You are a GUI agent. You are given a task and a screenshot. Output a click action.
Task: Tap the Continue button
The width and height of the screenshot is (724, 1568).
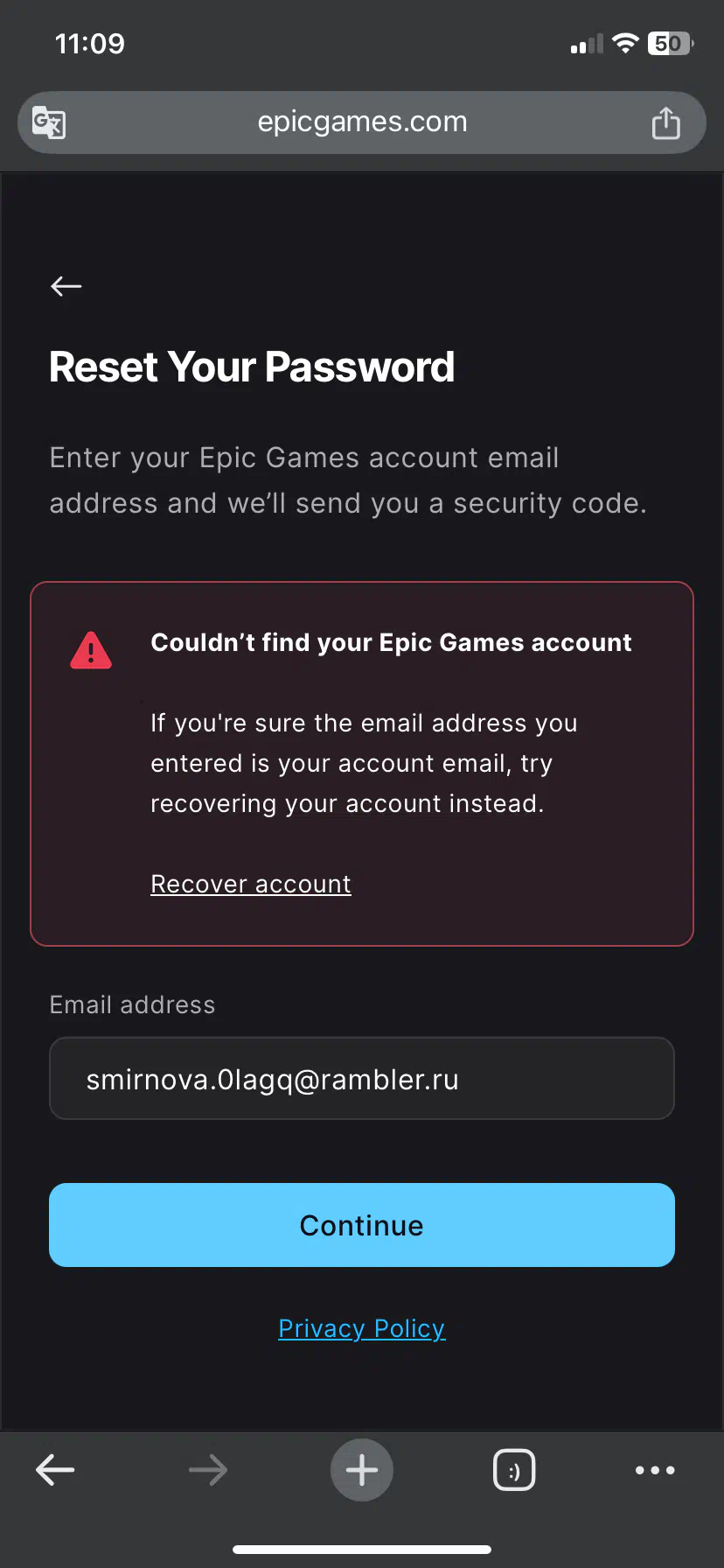pos(362,1225)
